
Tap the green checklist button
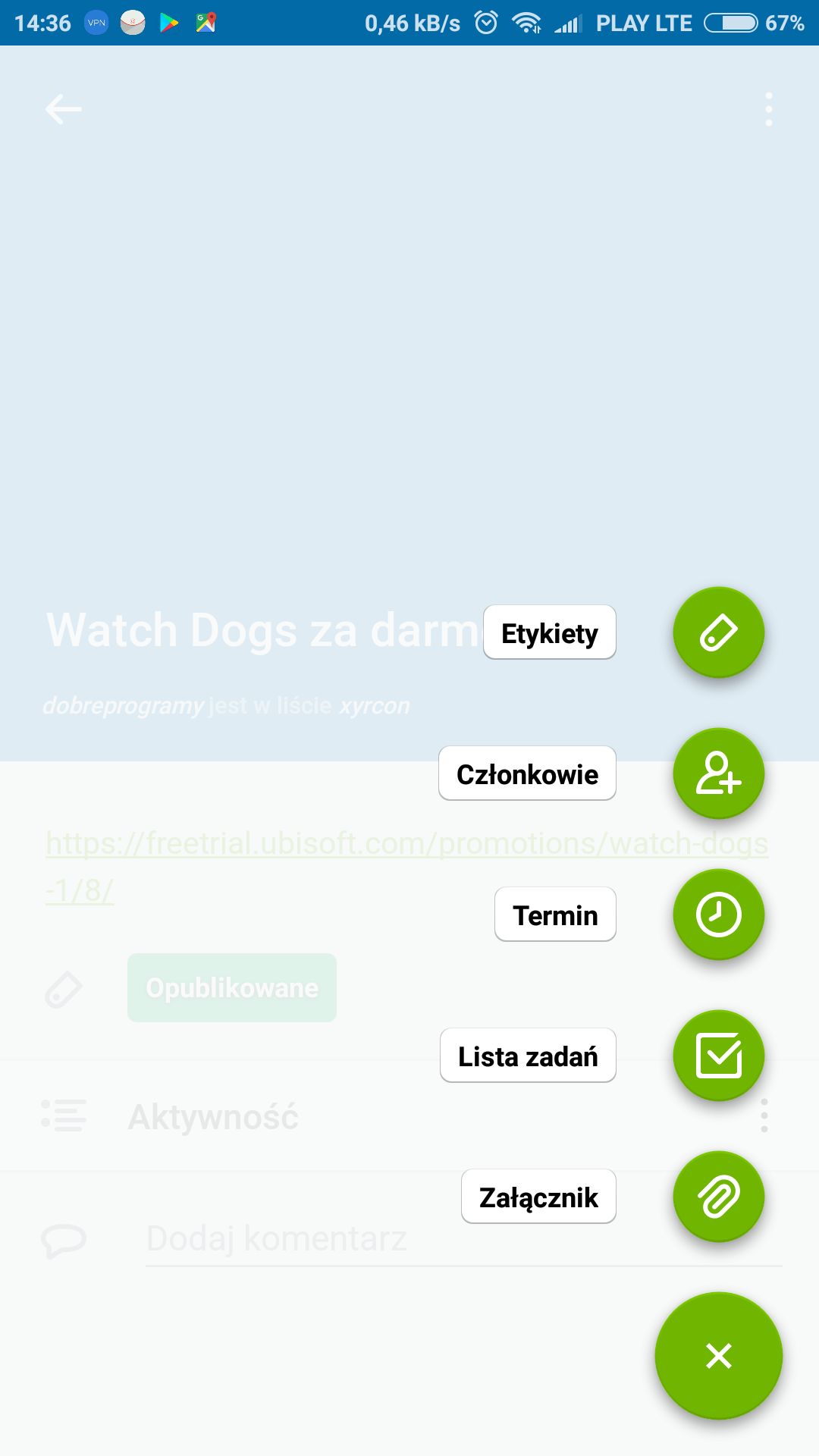pyautogui.click(x=718, y=1055)
